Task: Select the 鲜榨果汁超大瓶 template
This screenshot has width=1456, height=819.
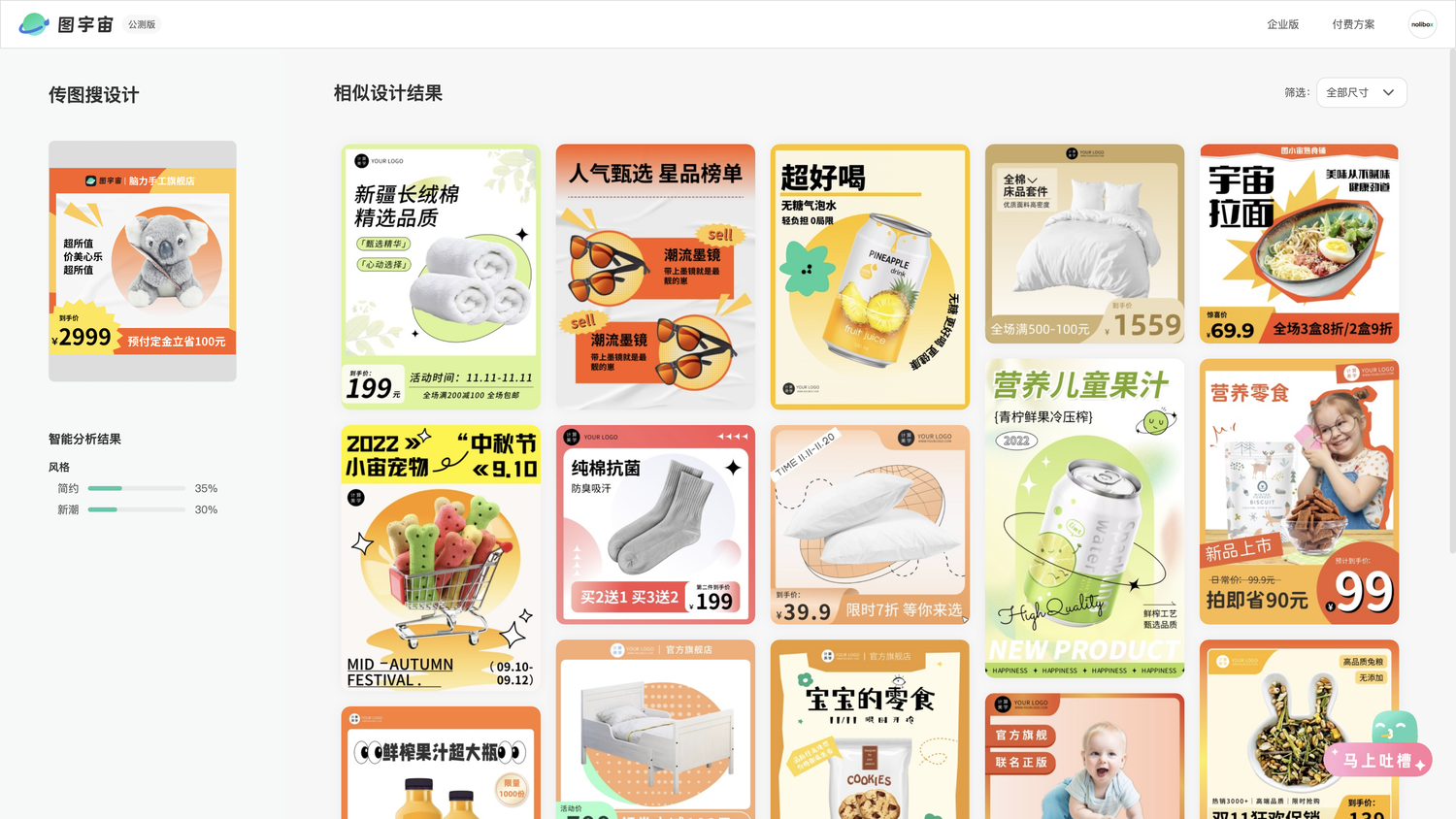Action: coord(441,767)
